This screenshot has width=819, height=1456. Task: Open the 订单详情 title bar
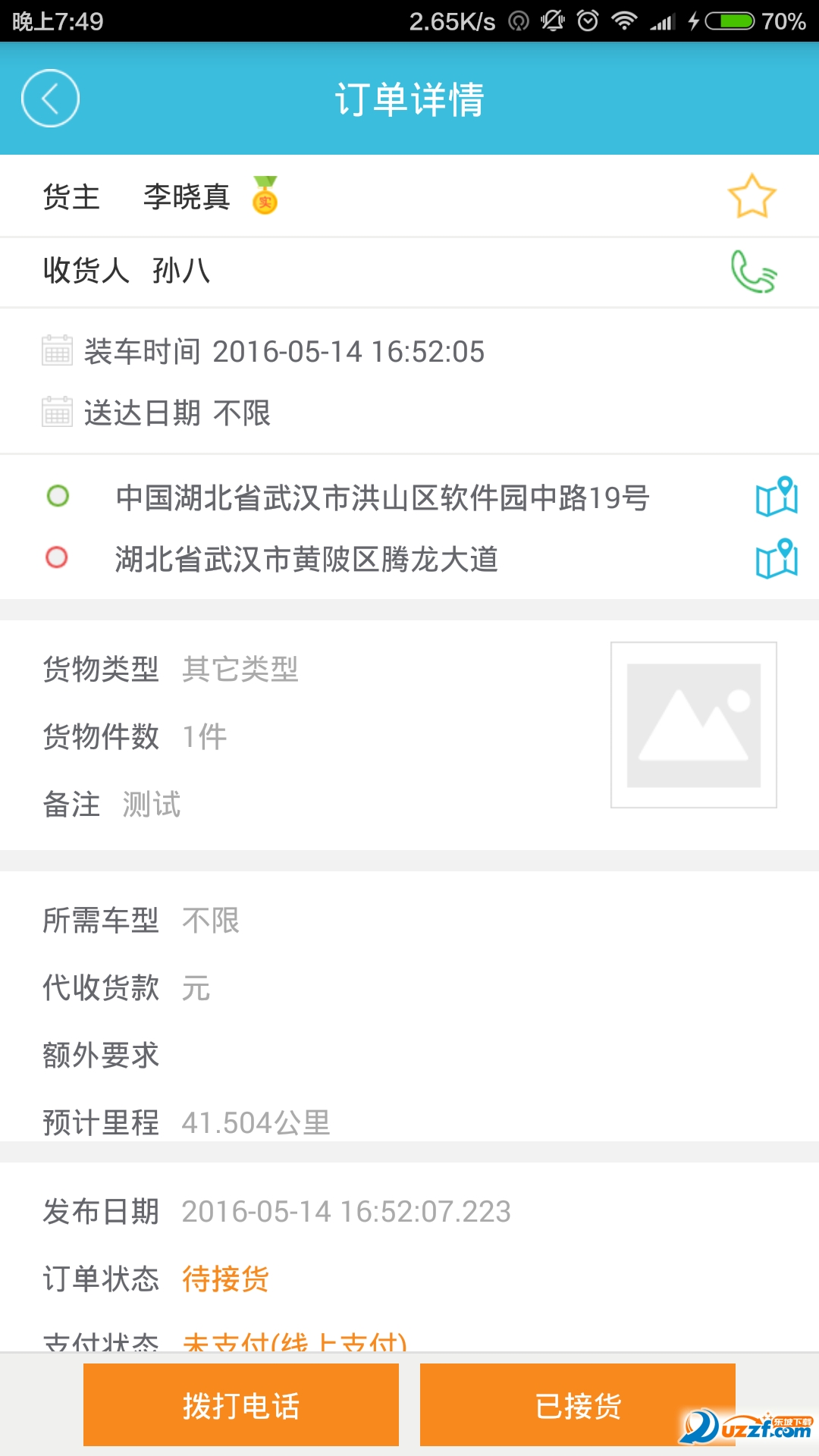coord(409,99)
